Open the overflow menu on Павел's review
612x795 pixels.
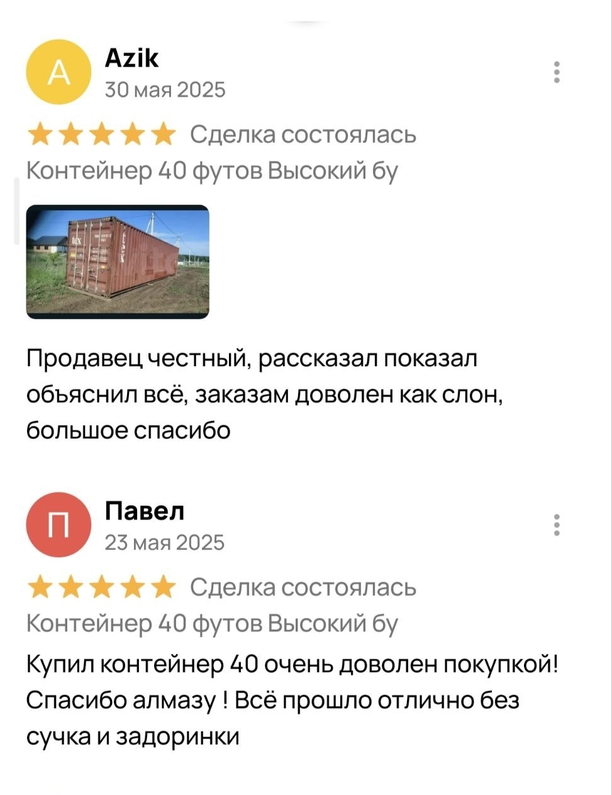[556, 526]
